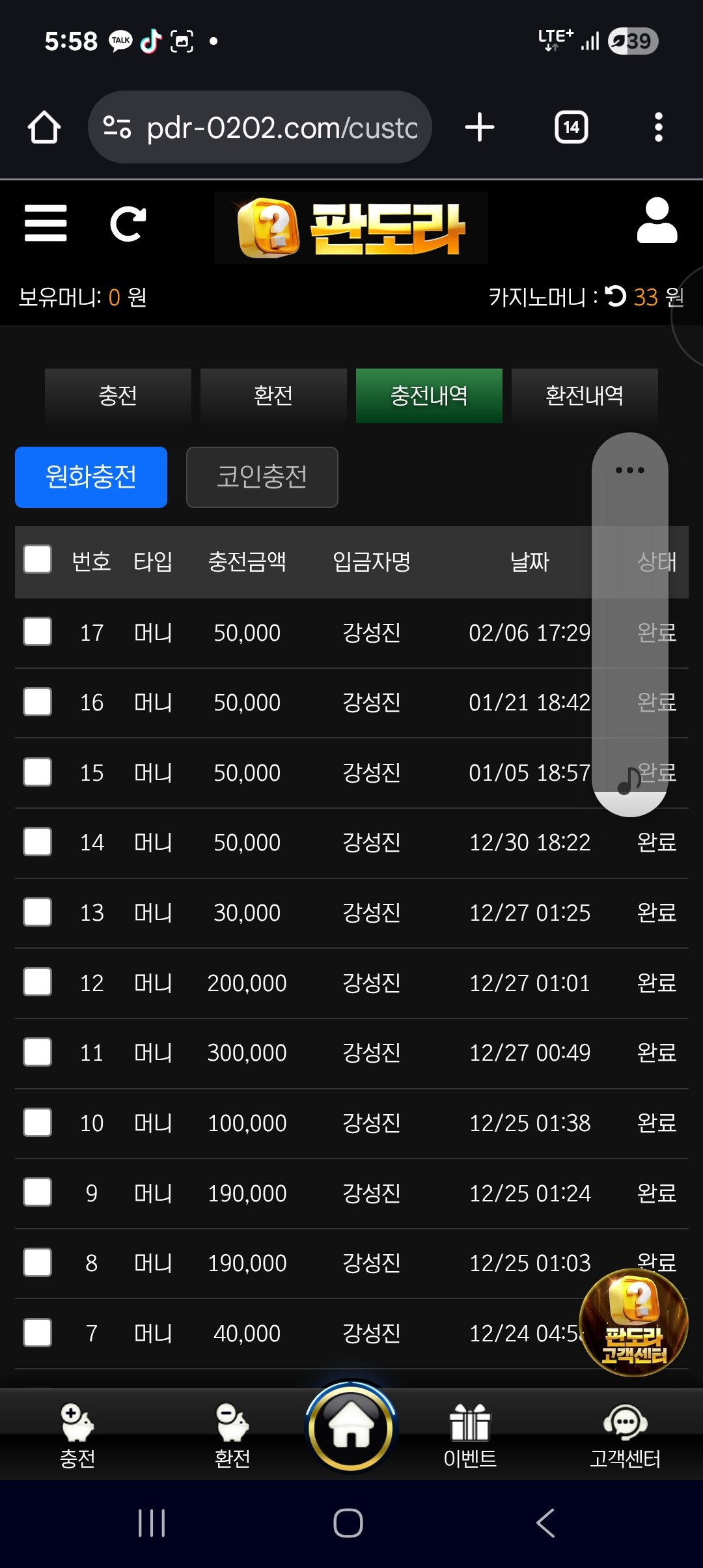Switch to the 충전 tab
This screenshot has width=703, height=1568.
(118, 395)
